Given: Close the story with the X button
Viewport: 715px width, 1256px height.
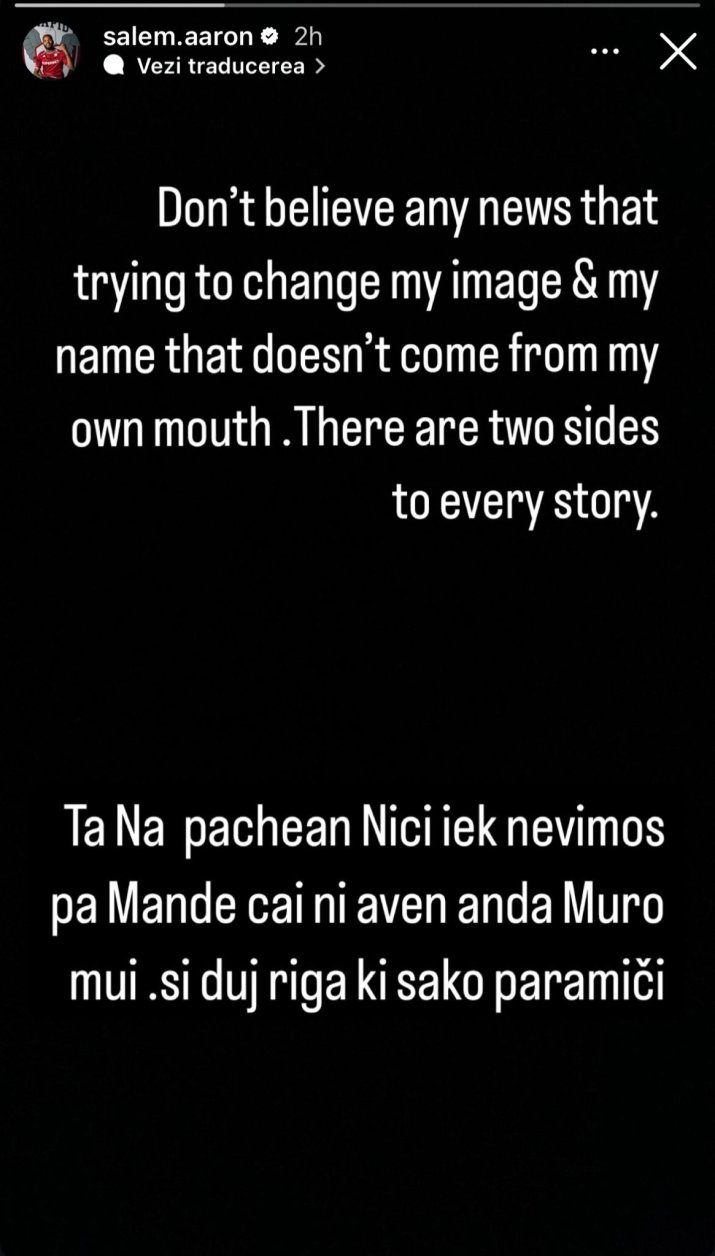Looking at the screenshot, I should point(678,51).
